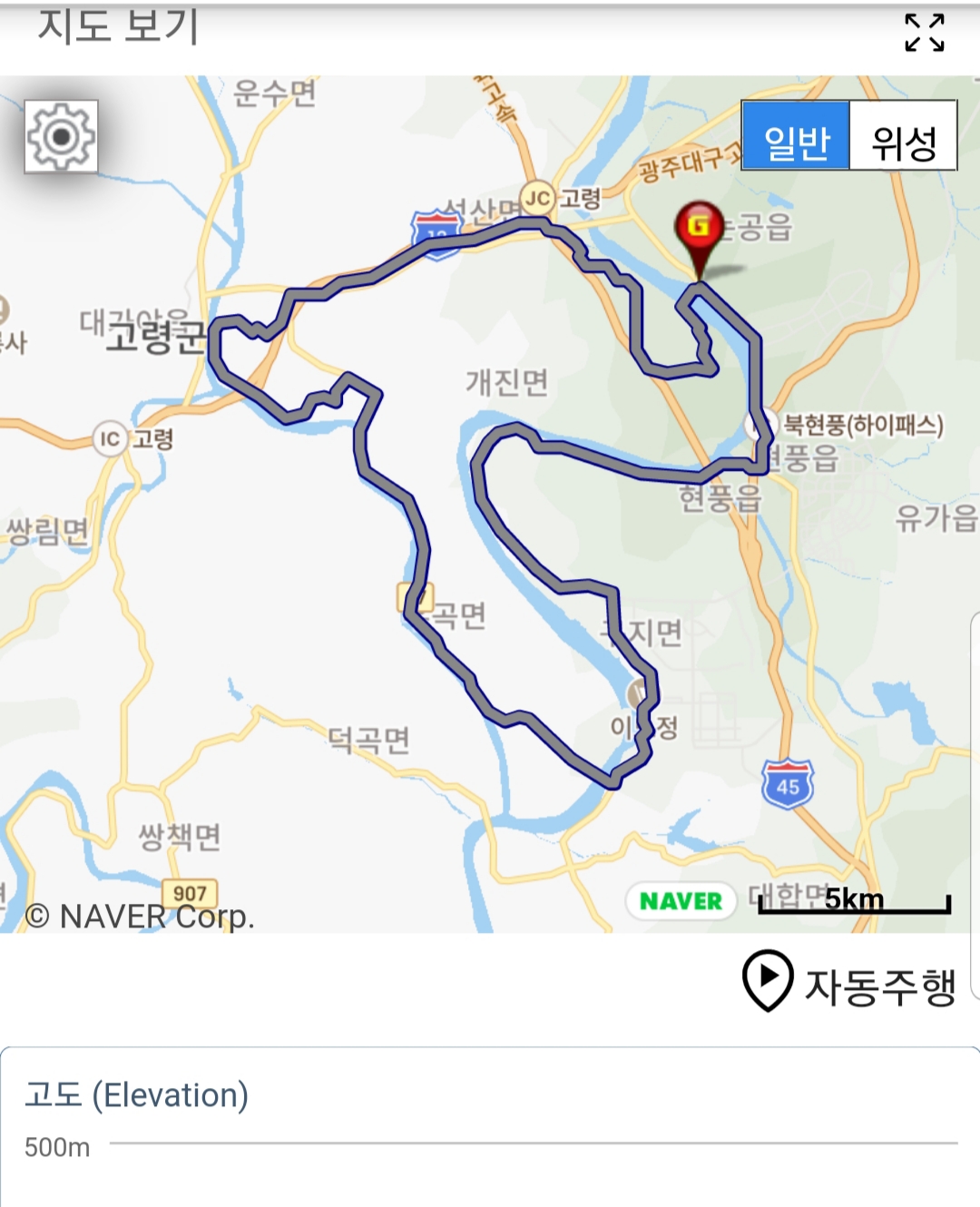This screenshot has width=980, height=1207.
Task: Switch to 일반 map view
Action: point(796,136)
